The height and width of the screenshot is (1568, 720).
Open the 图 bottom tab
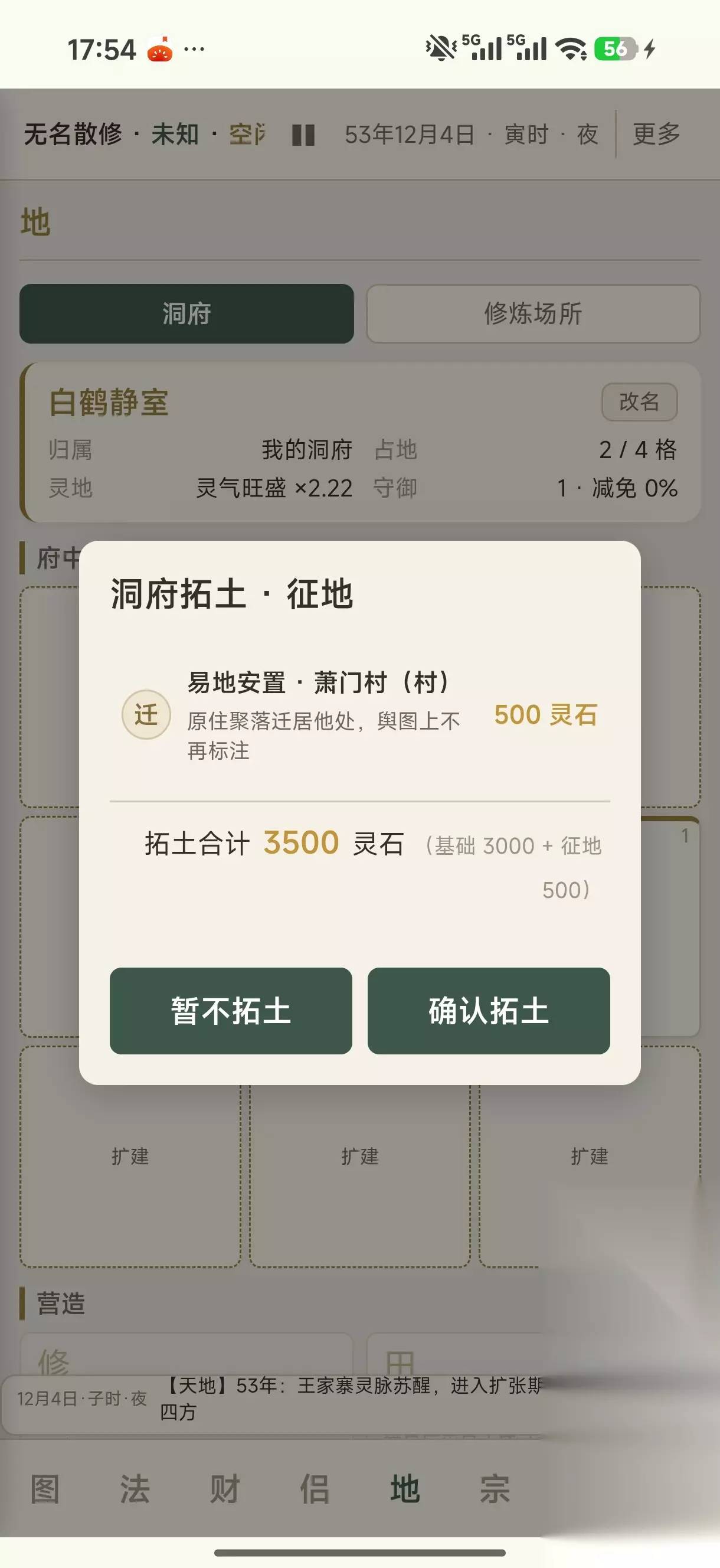45,1489
